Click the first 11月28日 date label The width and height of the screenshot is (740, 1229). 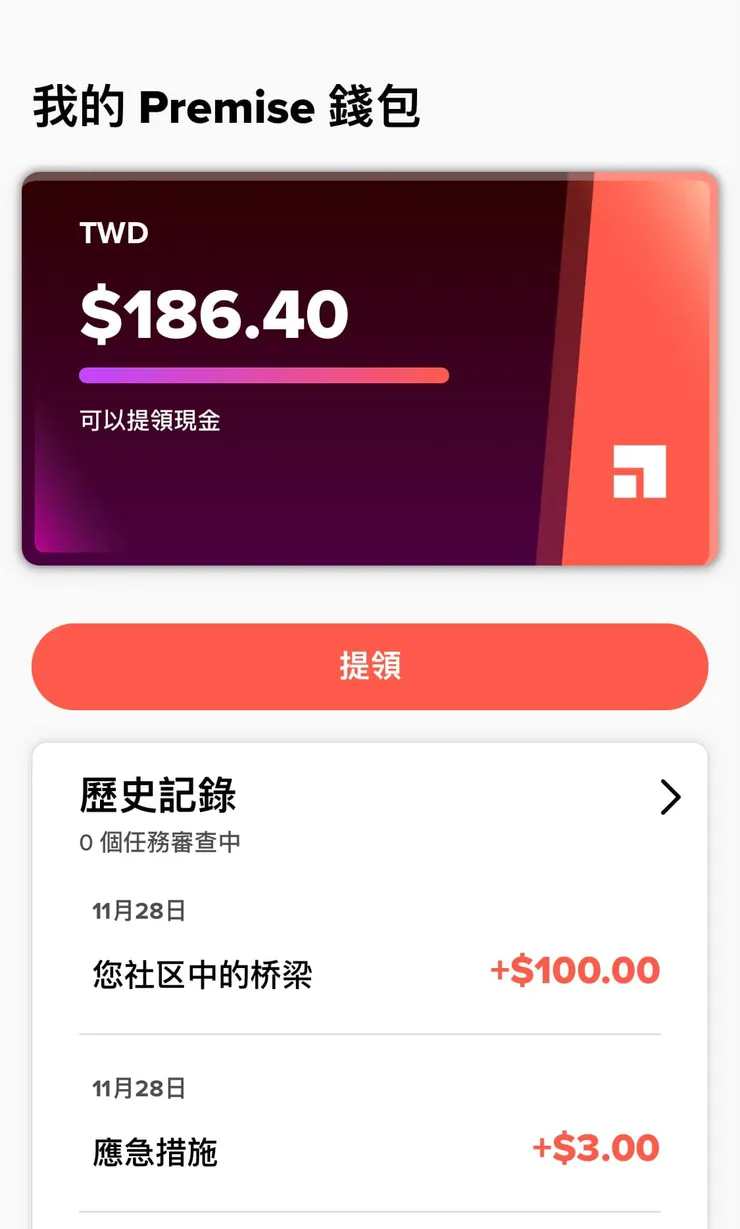click(x=138, y=911)
